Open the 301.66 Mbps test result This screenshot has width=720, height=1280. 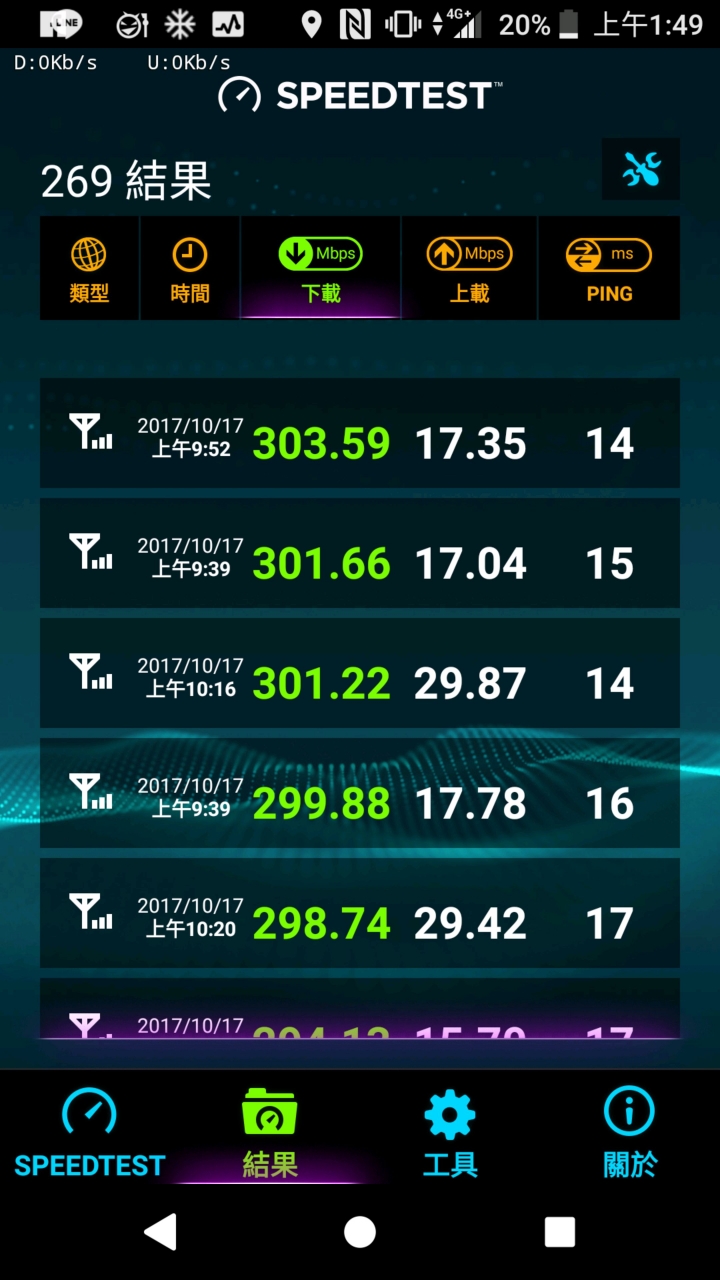coord(360,553)
